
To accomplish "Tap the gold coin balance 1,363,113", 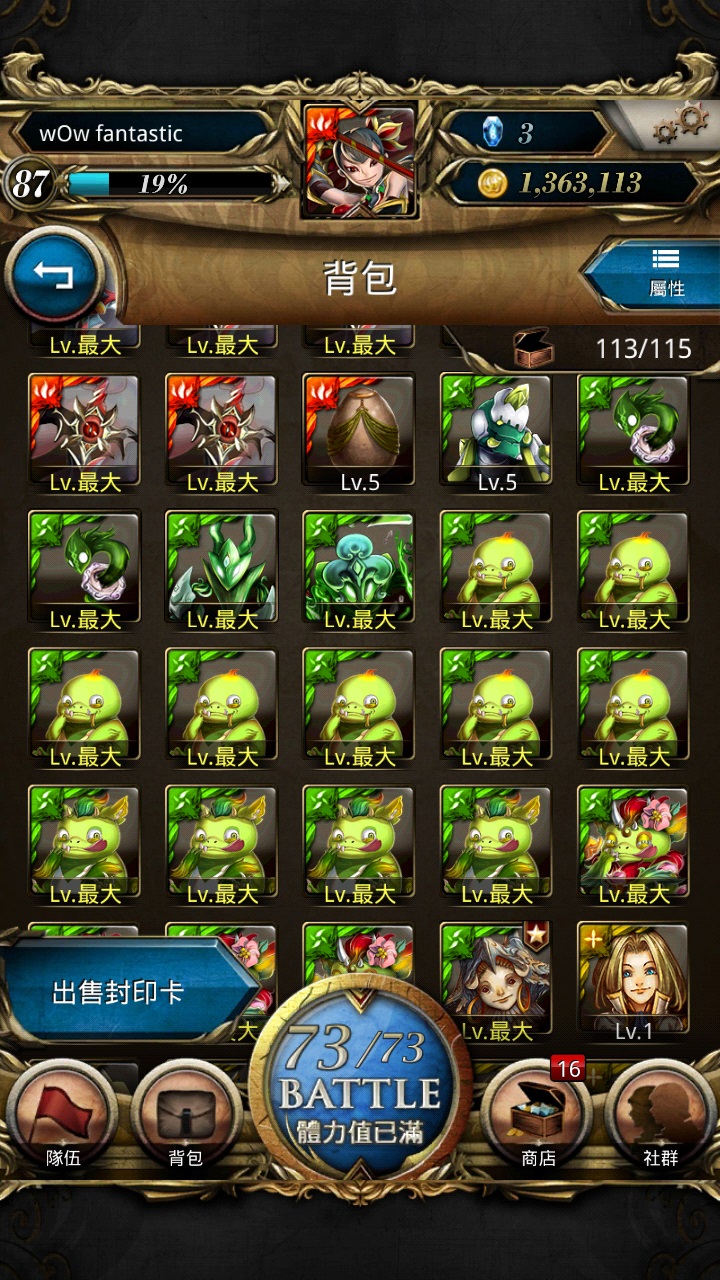I will coord(575,183).
